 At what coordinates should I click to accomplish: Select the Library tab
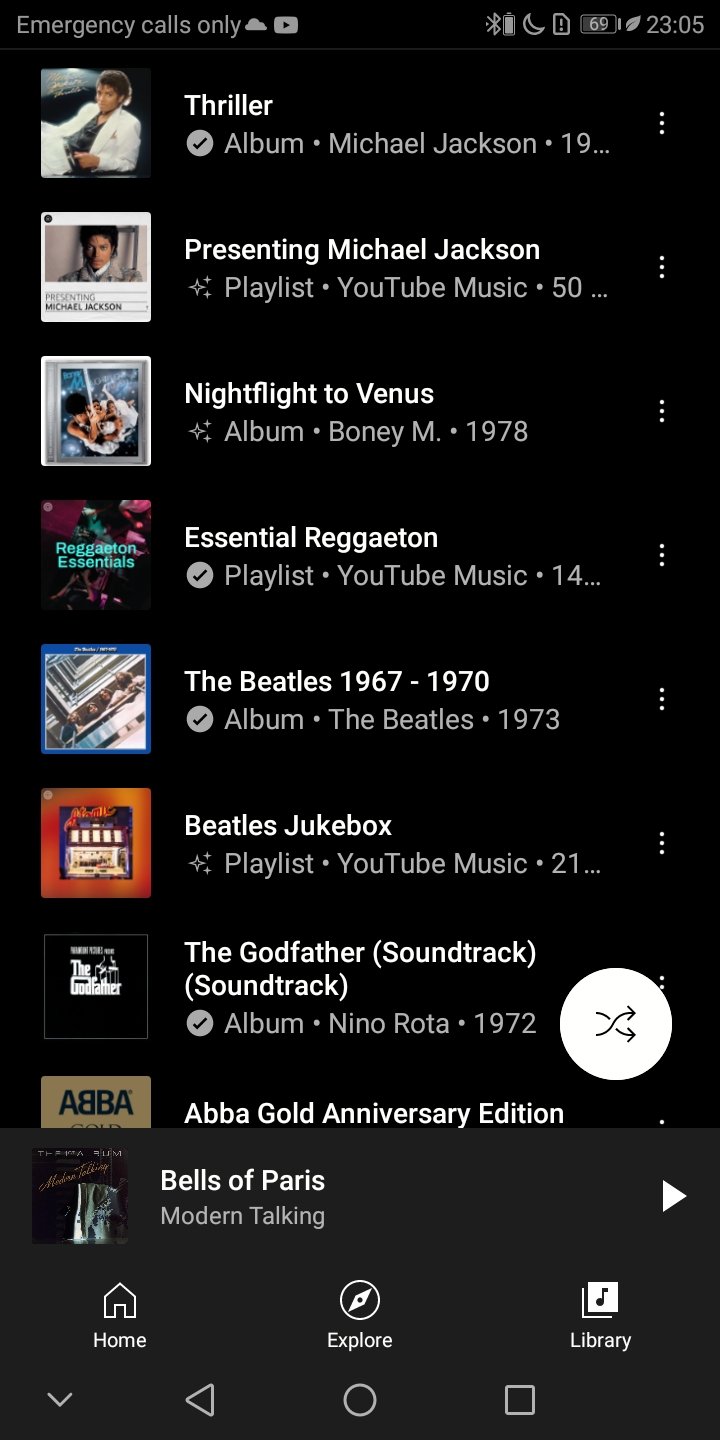(600, 1315)
